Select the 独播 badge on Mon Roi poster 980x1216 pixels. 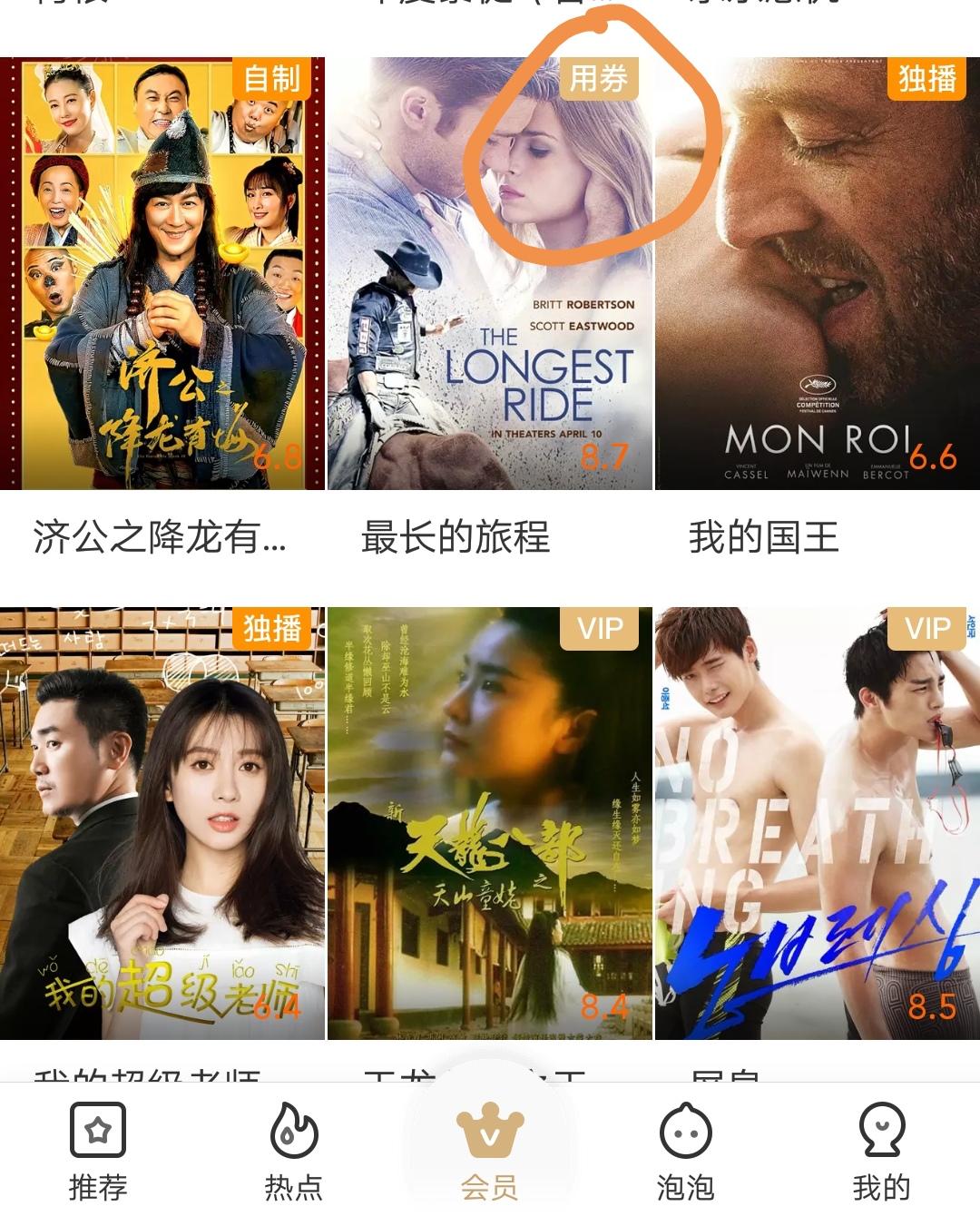point(926,80)
